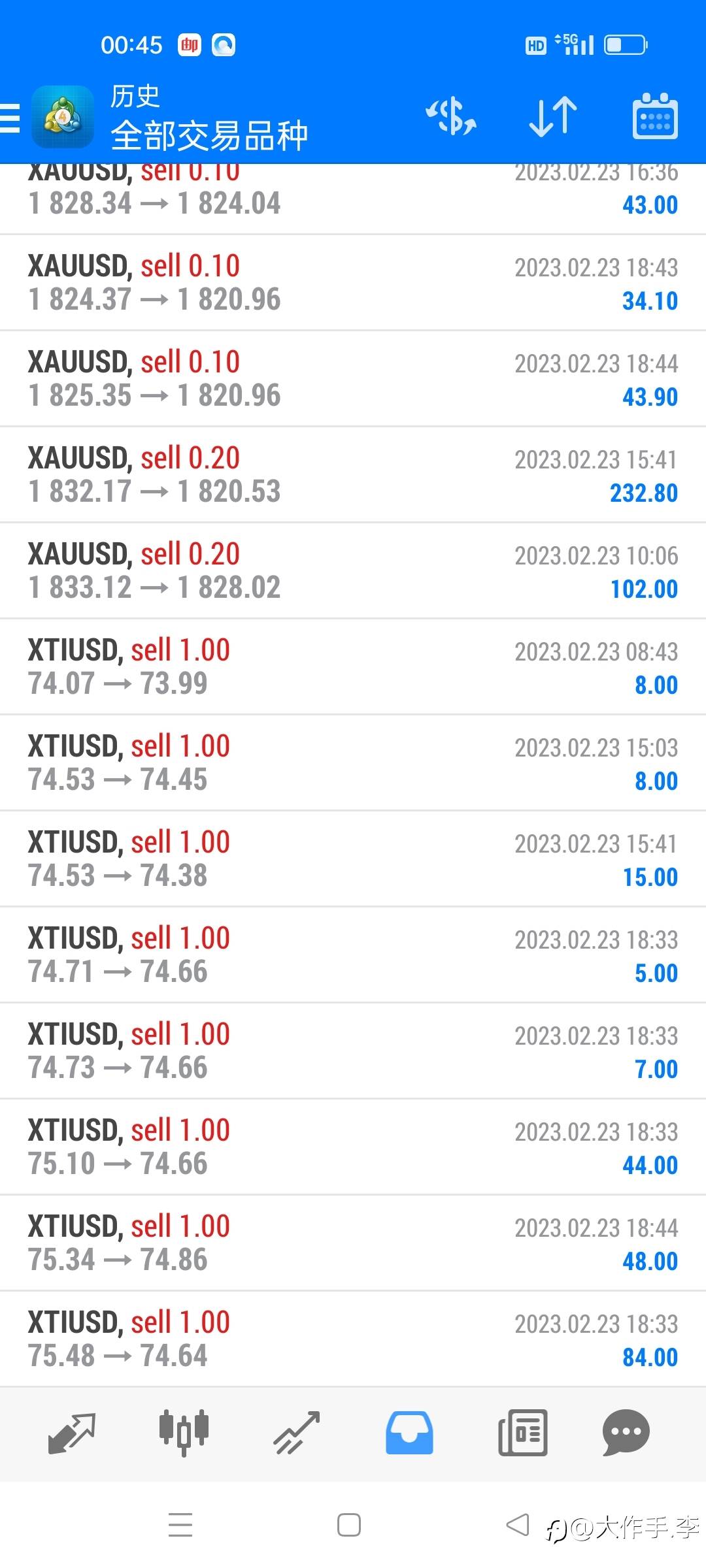706x1568 pixels.
Task: Open the currency symbol filter icon
Action: (x=451, y=118)
